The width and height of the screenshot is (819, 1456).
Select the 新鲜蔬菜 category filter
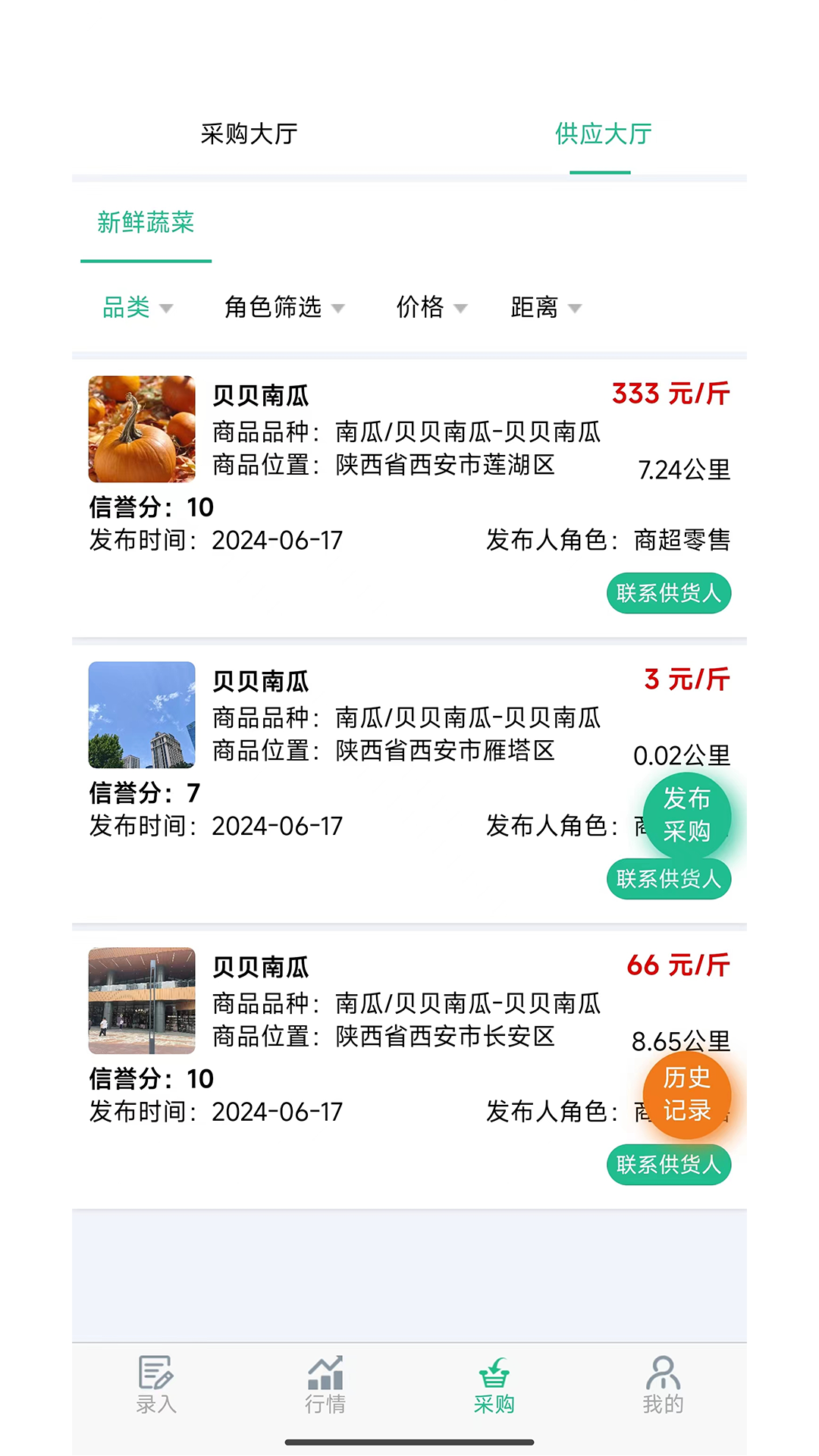(145, 224)
